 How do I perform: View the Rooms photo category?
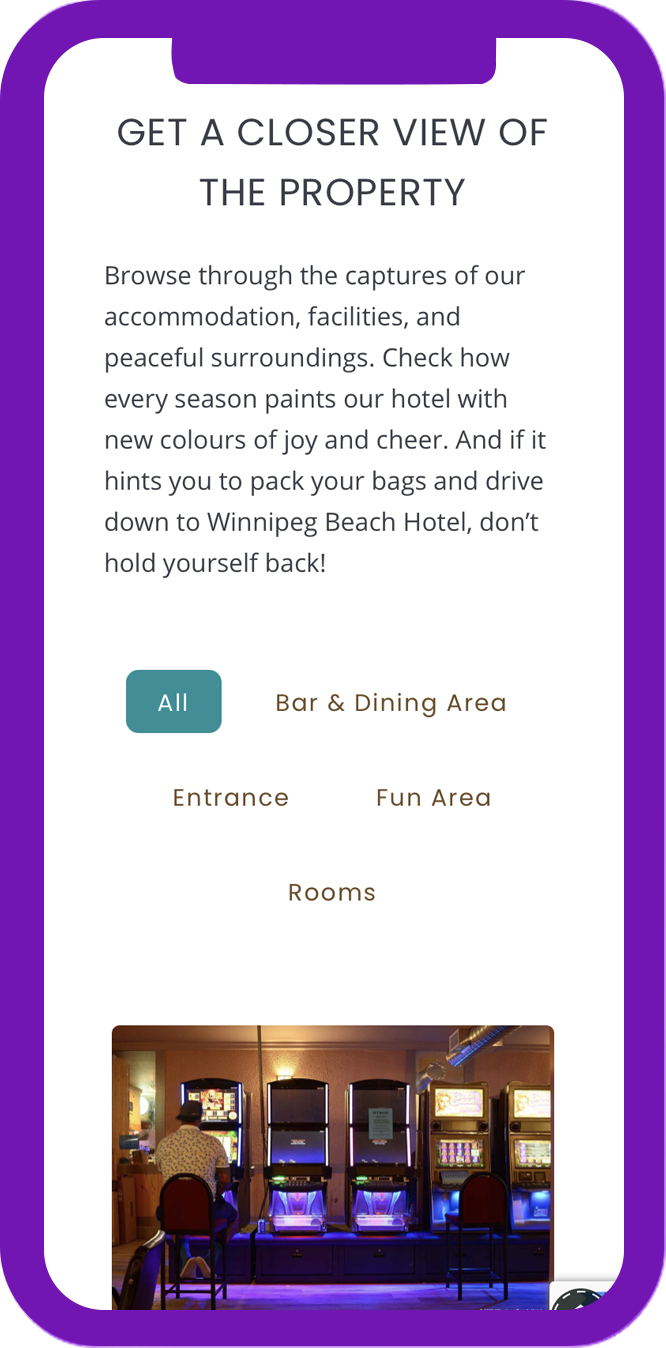(332, 892)
